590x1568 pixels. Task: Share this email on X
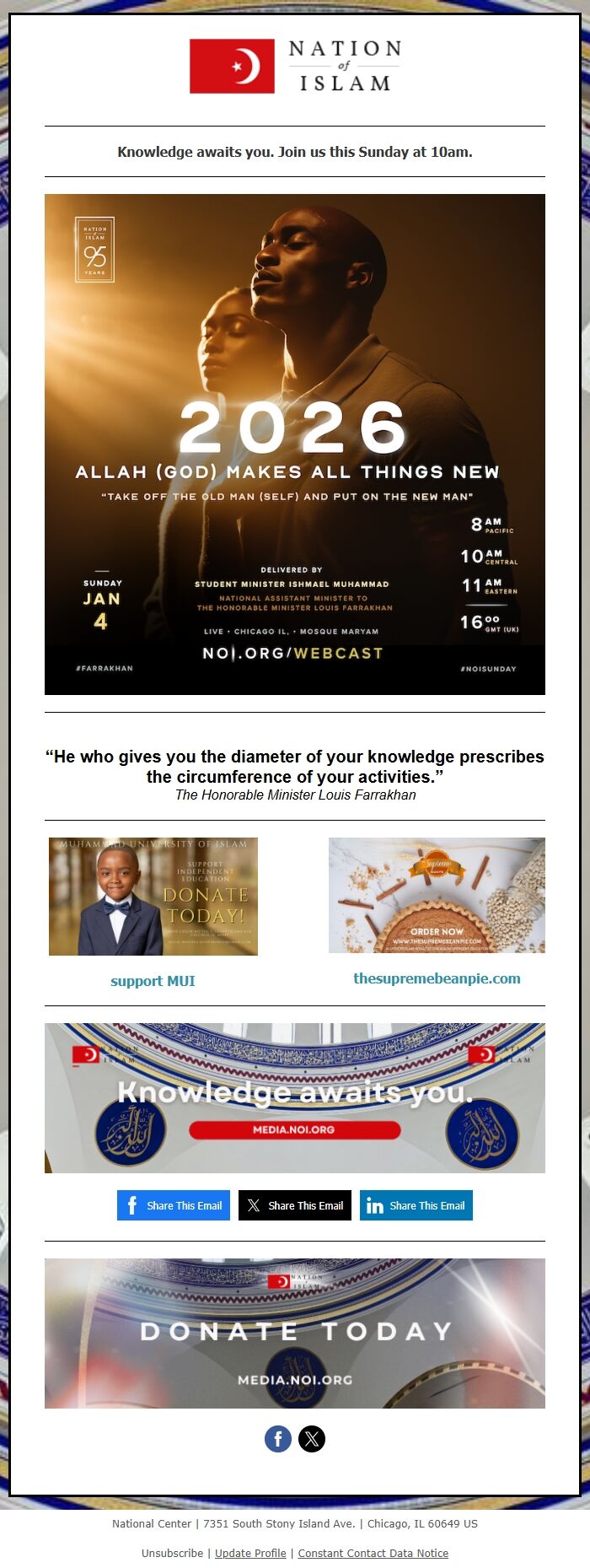click(295, 1205)
